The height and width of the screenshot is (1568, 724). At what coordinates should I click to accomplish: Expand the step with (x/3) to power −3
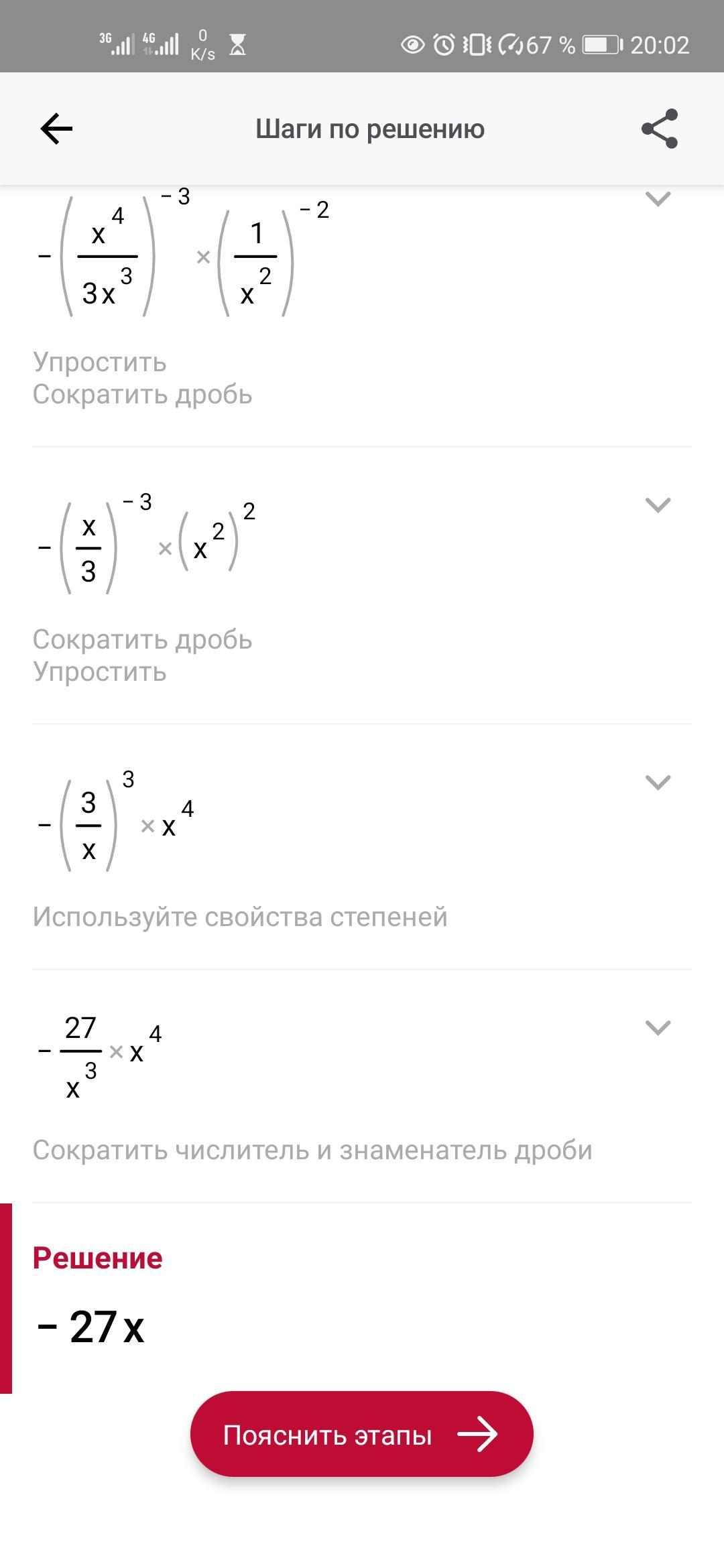point(658,505)
